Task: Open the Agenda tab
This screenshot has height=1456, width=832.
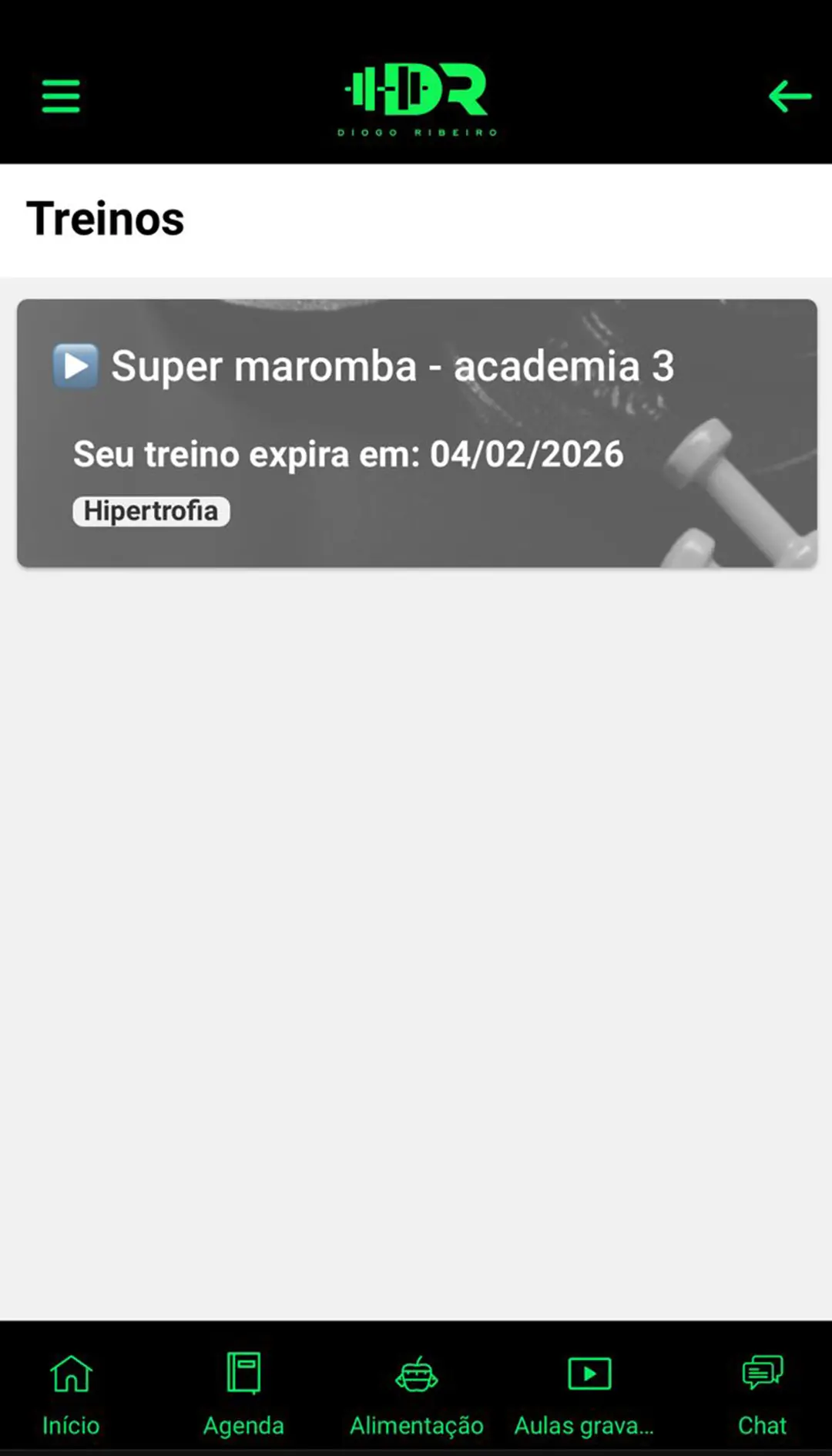Action: tap(243, 1394)
